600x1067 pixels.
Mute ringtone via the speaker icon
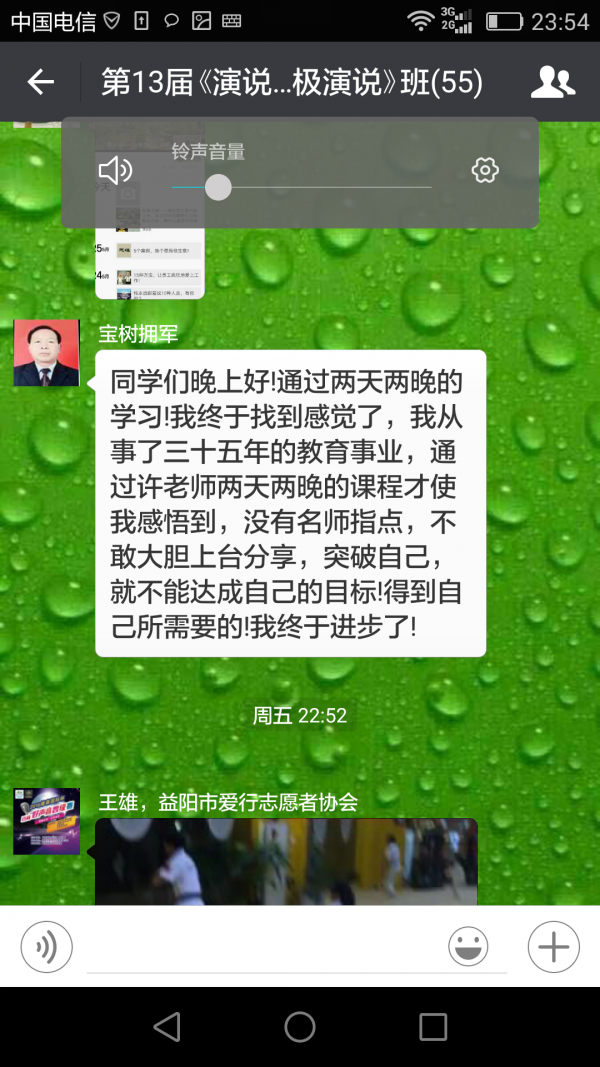(116, 170)
